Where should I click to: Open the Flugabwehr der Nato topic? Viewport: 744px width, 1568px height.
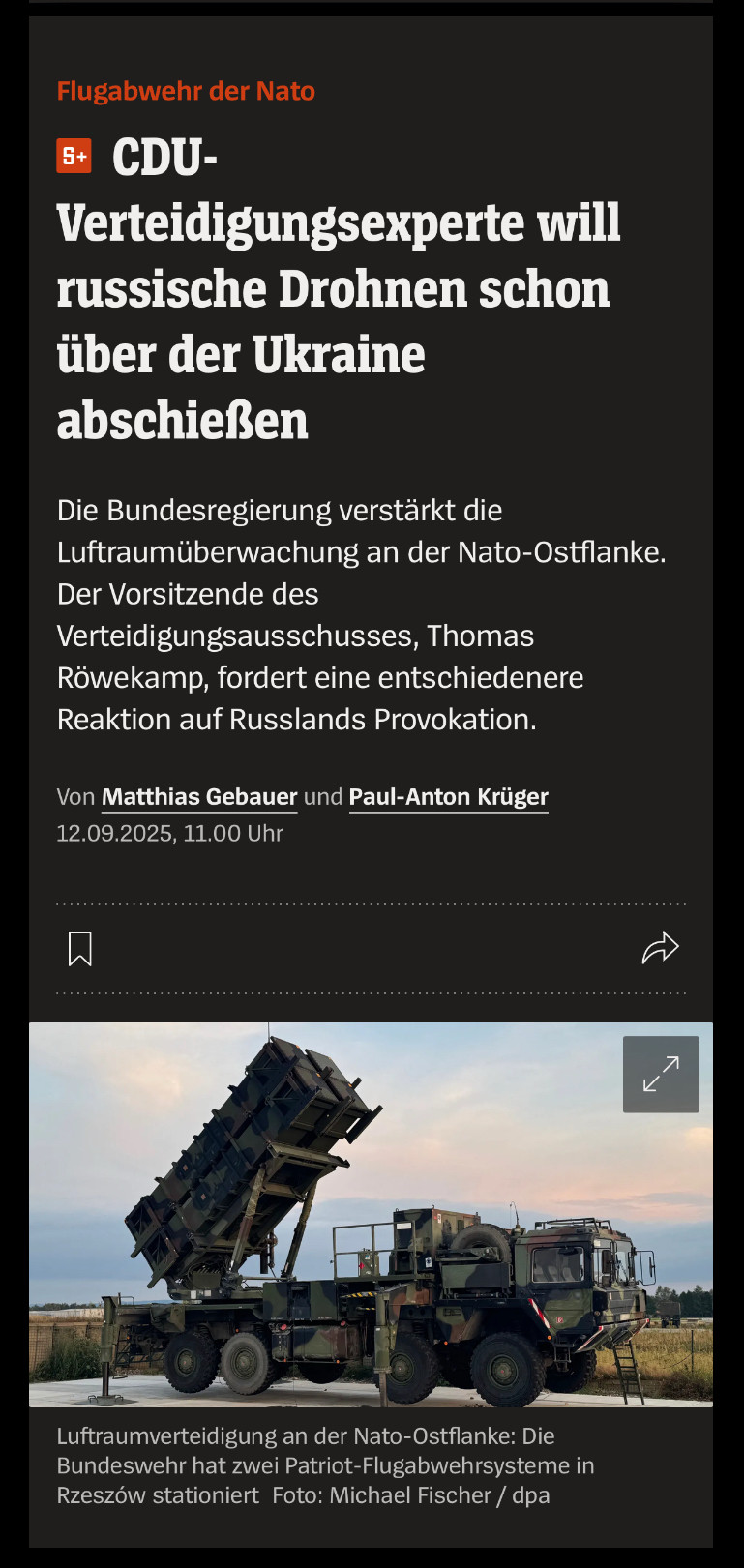[x=186, y=91]
